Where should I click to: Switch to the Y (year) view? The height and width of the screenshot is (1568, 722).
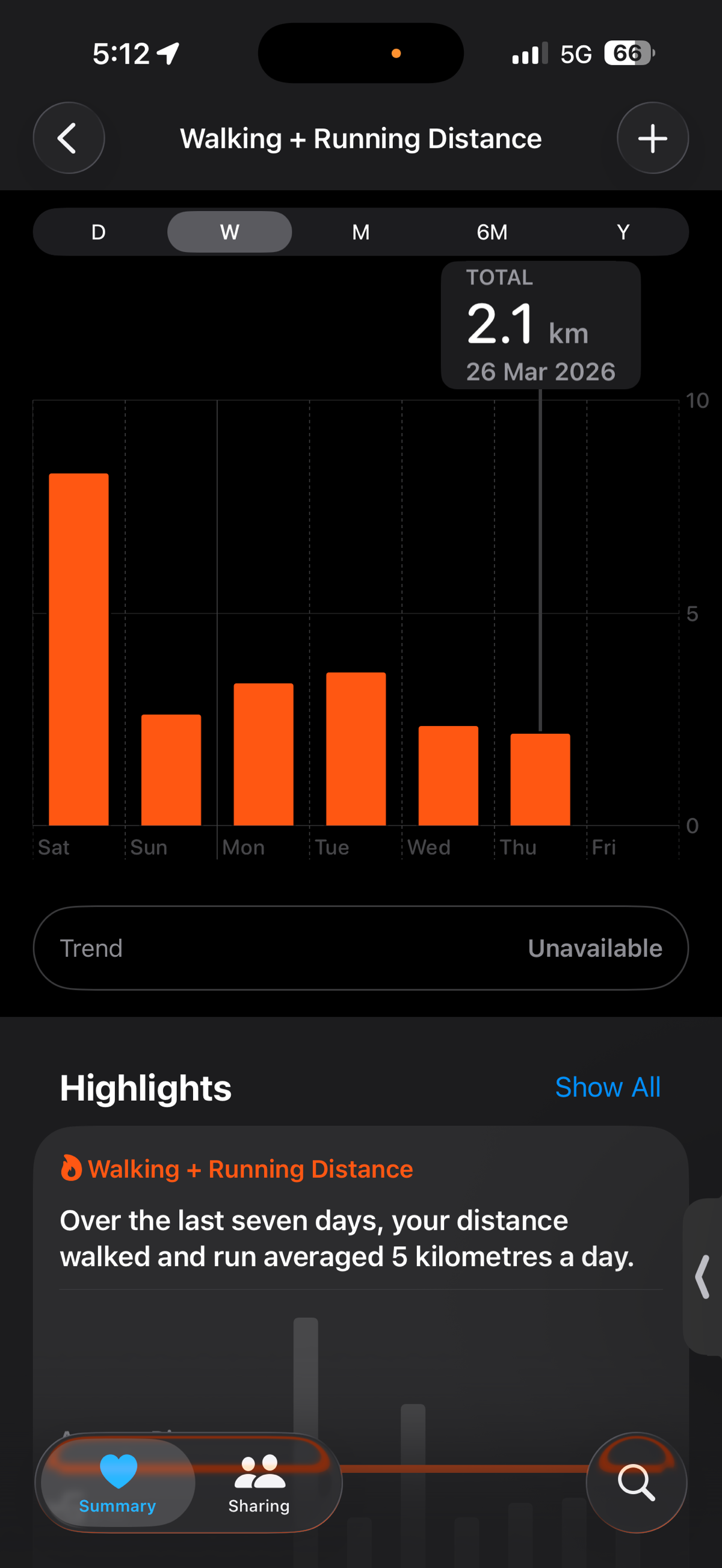(x=623, y=232)
